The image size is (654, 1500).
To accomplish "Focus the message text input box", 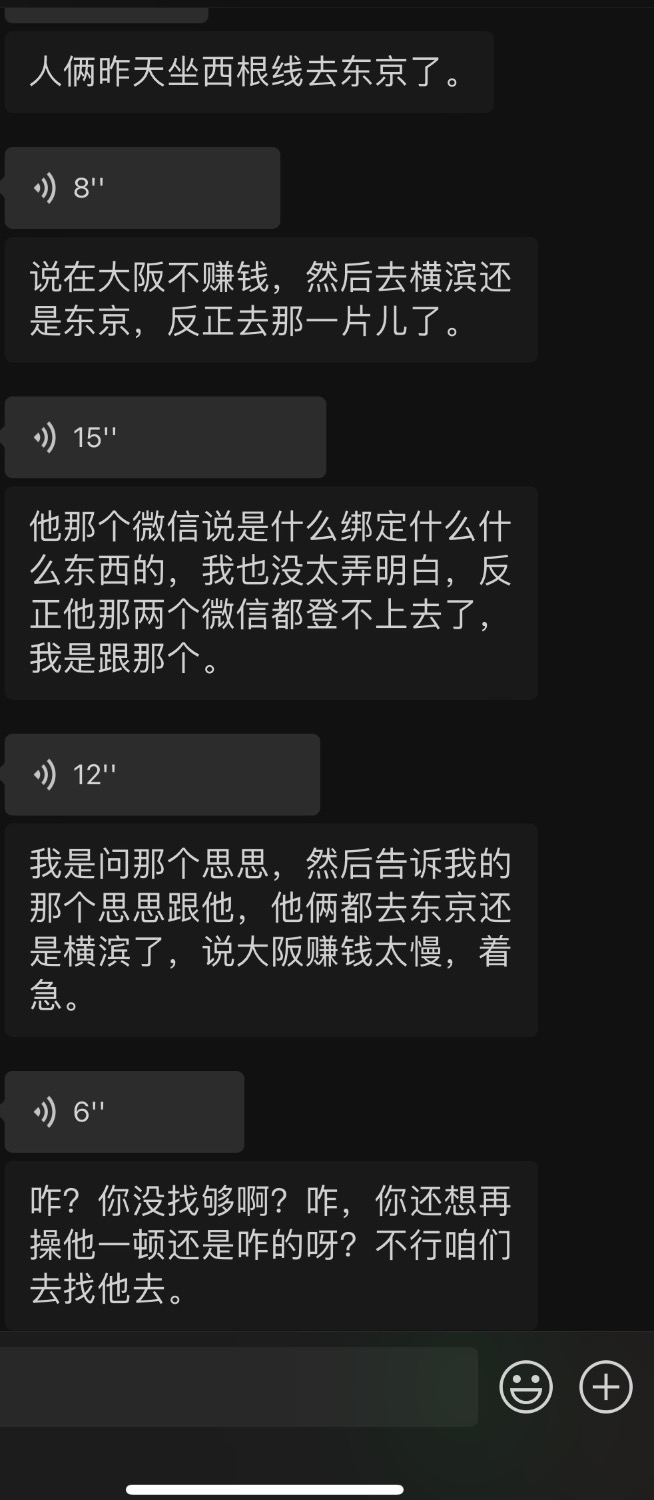I will pos(238,1387).
